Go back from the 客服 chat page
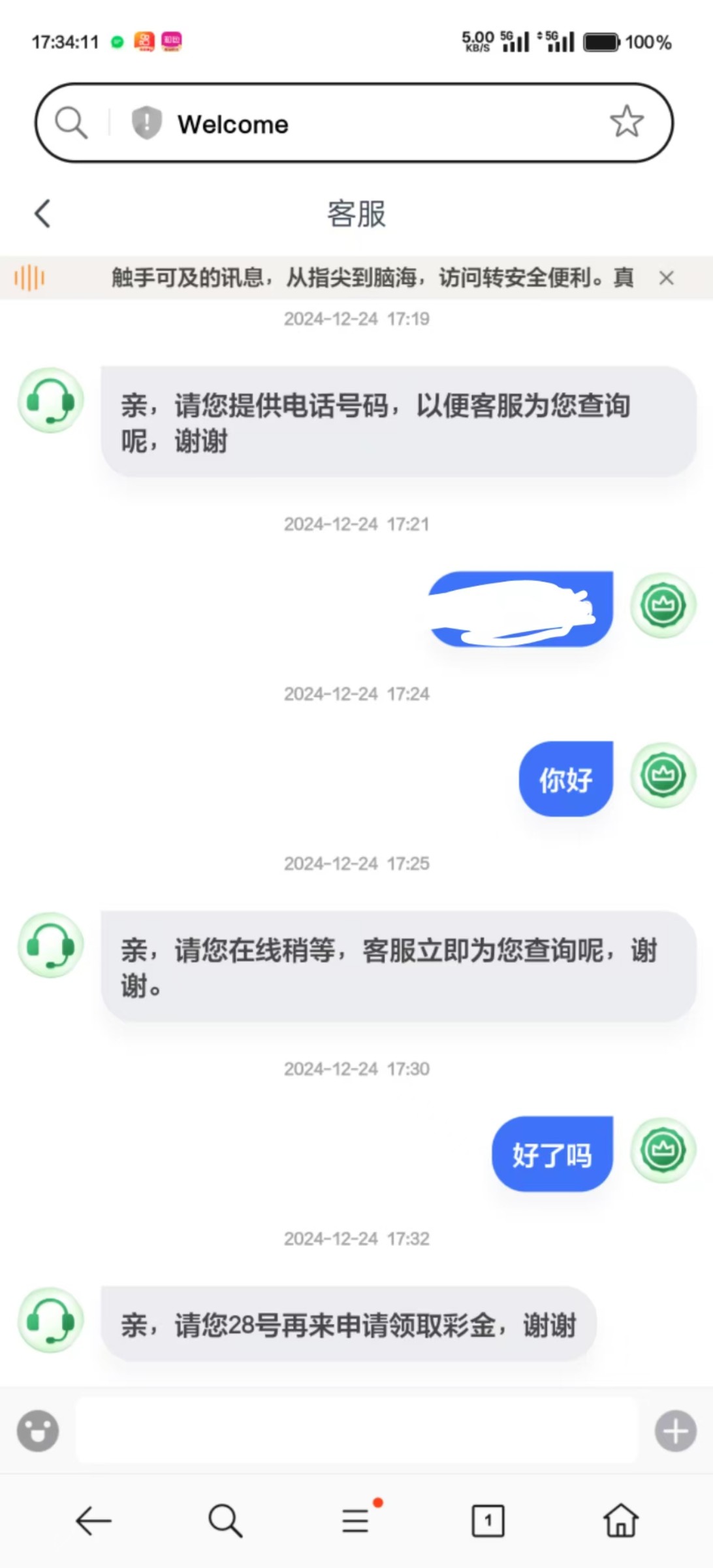The width and height of the screenshot is (713, 1568). coord(42,214)
